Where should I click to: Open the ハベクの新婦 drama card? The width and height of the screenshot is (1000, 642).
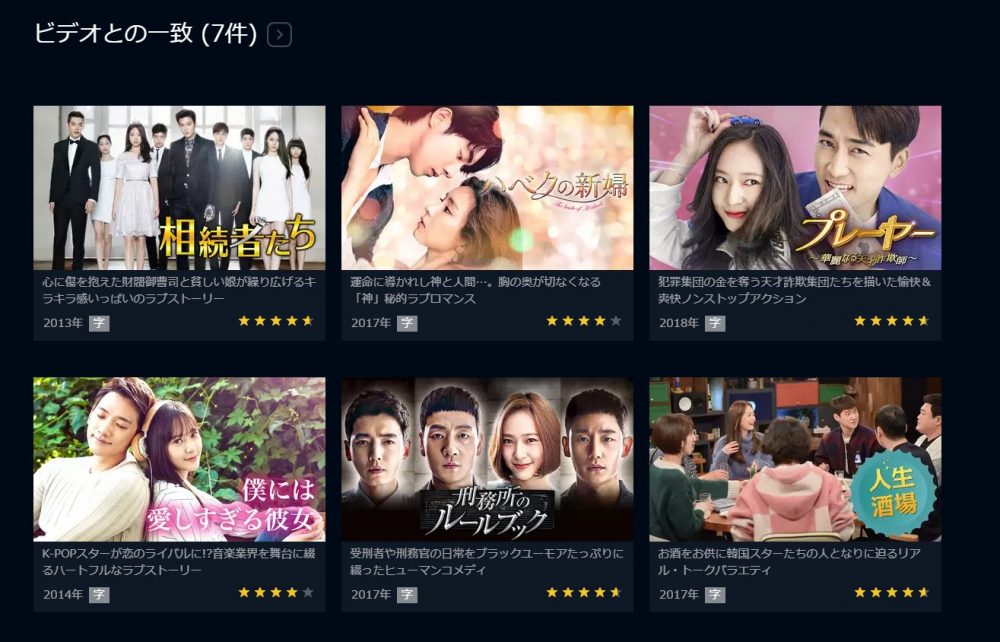pos(487,188)
